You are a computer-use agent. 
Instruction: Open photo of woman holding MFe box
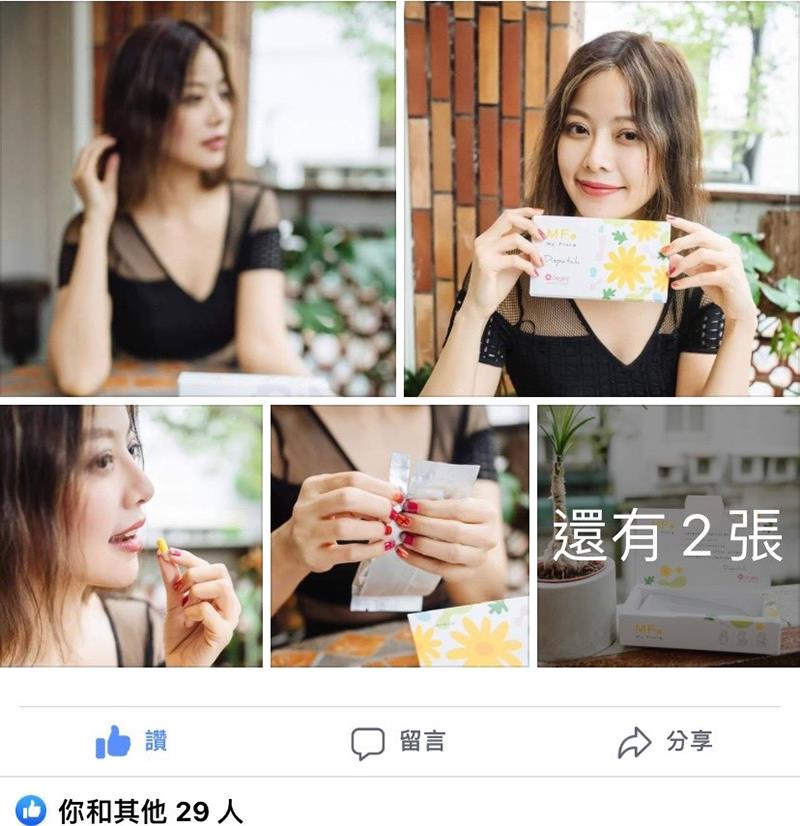[601, 199]
